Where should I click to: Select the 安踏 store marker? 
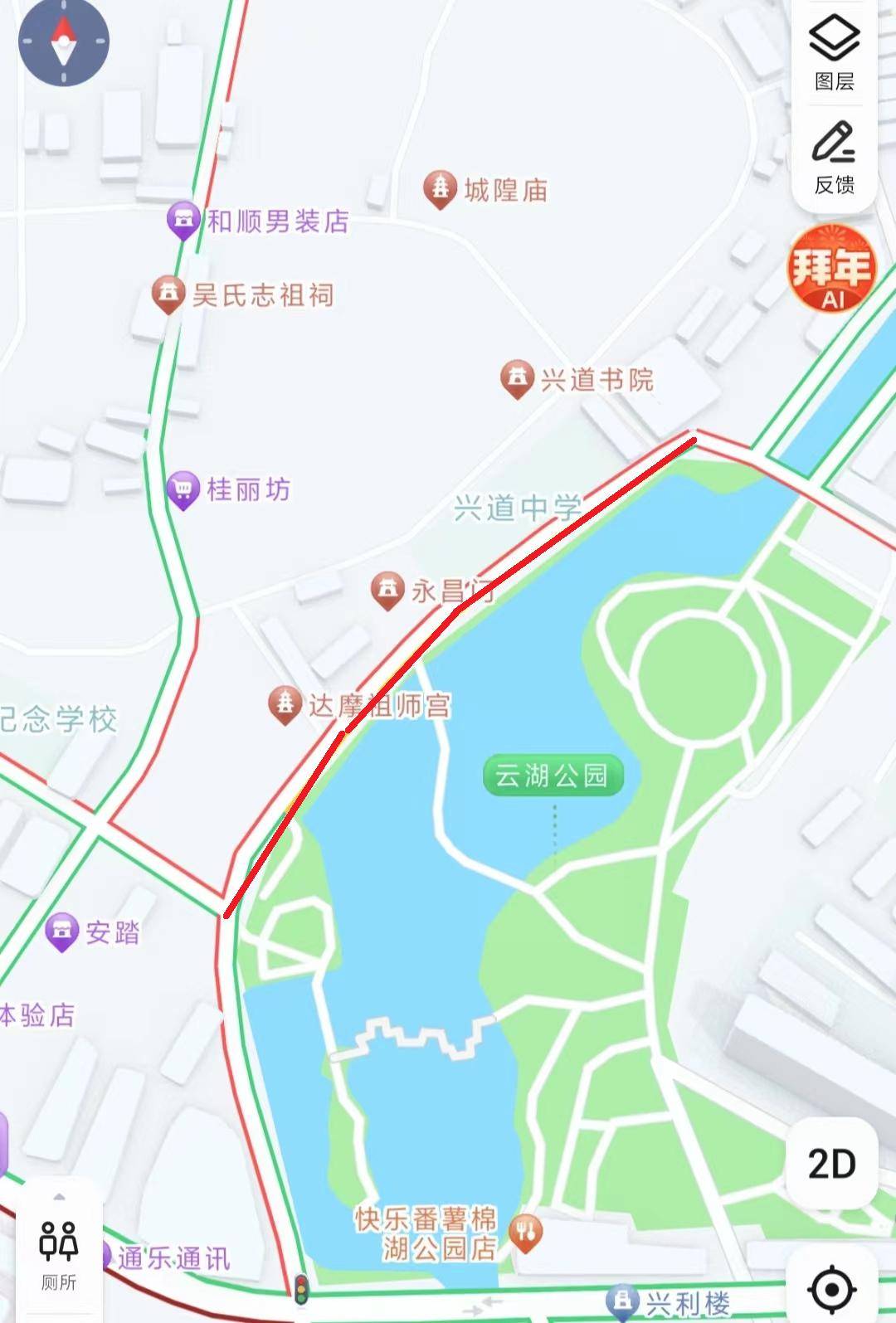point(62,931)
